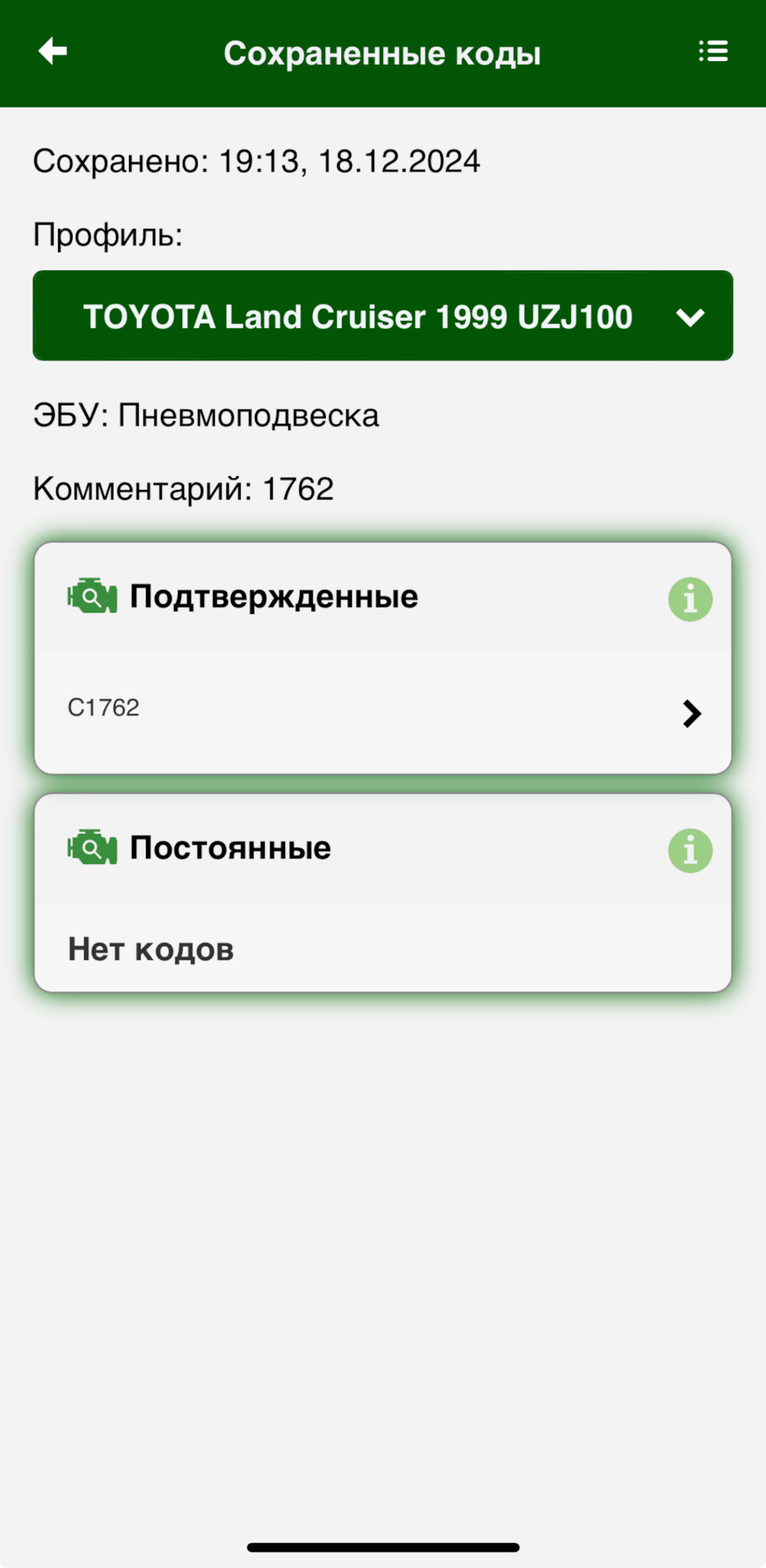The width and height of the screenshot is (766, 1568).
Task: Show info about Постоянные codes
Action: pos(690,851)
